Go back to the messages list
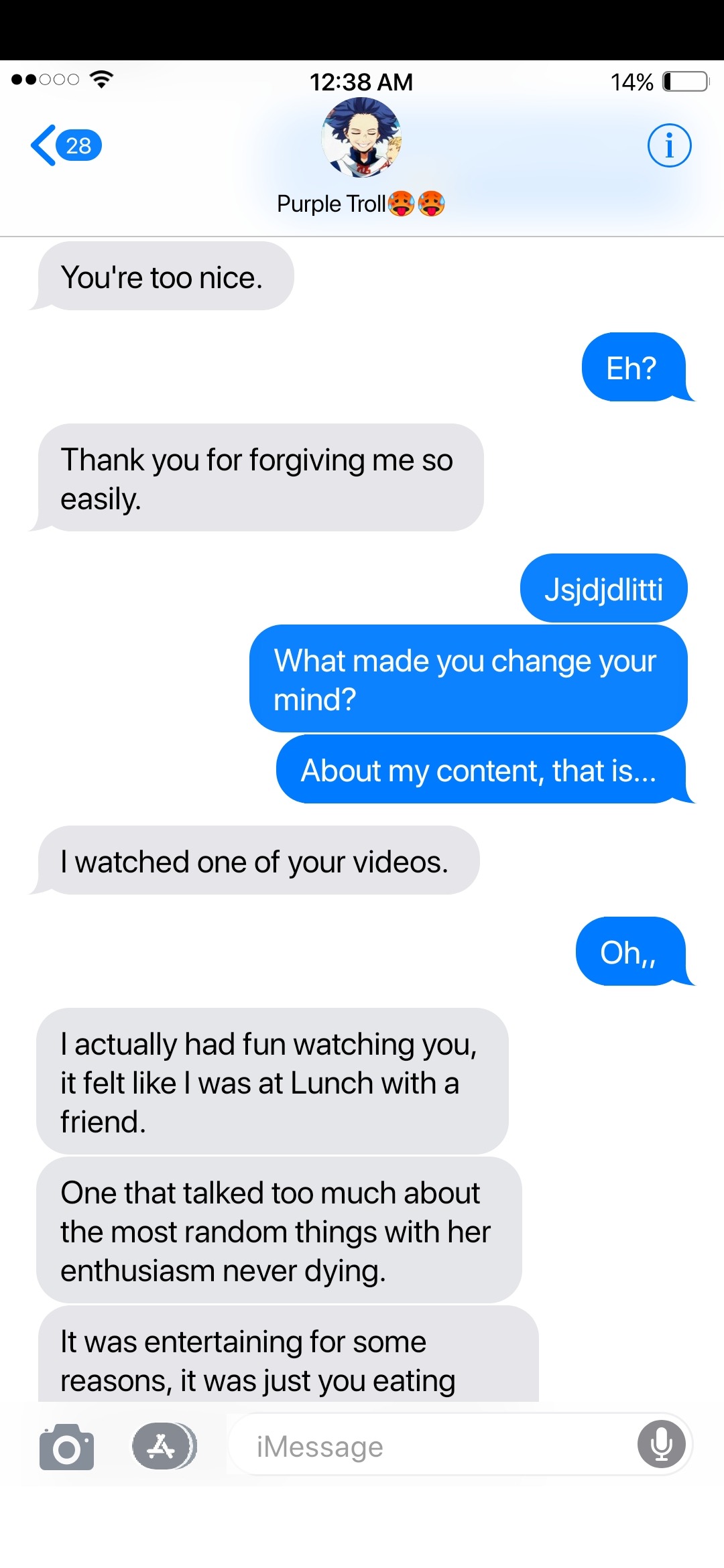Screen dimensions: 724x1568 [x=64, y=145]
